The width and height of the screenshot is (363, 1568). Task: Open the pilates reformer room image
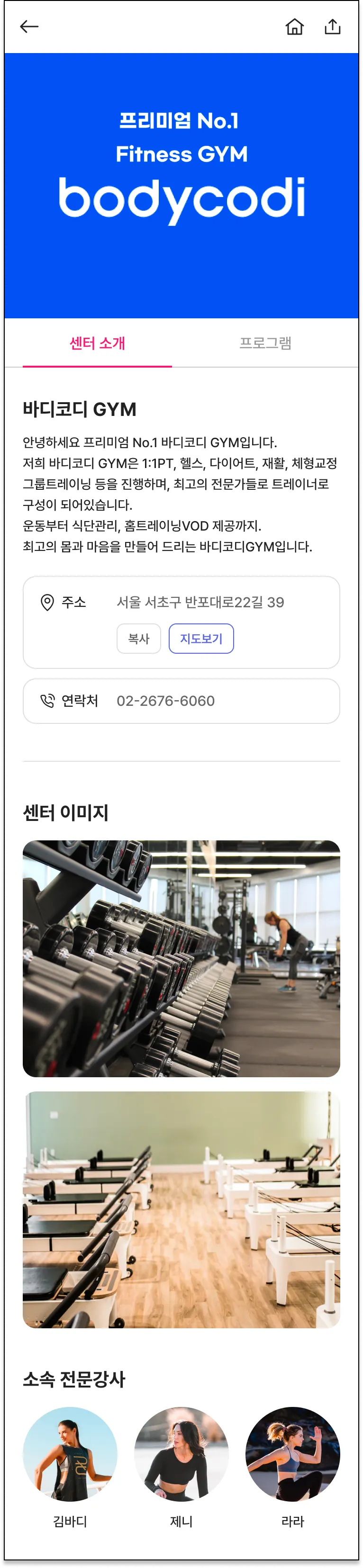(181, 1210)
